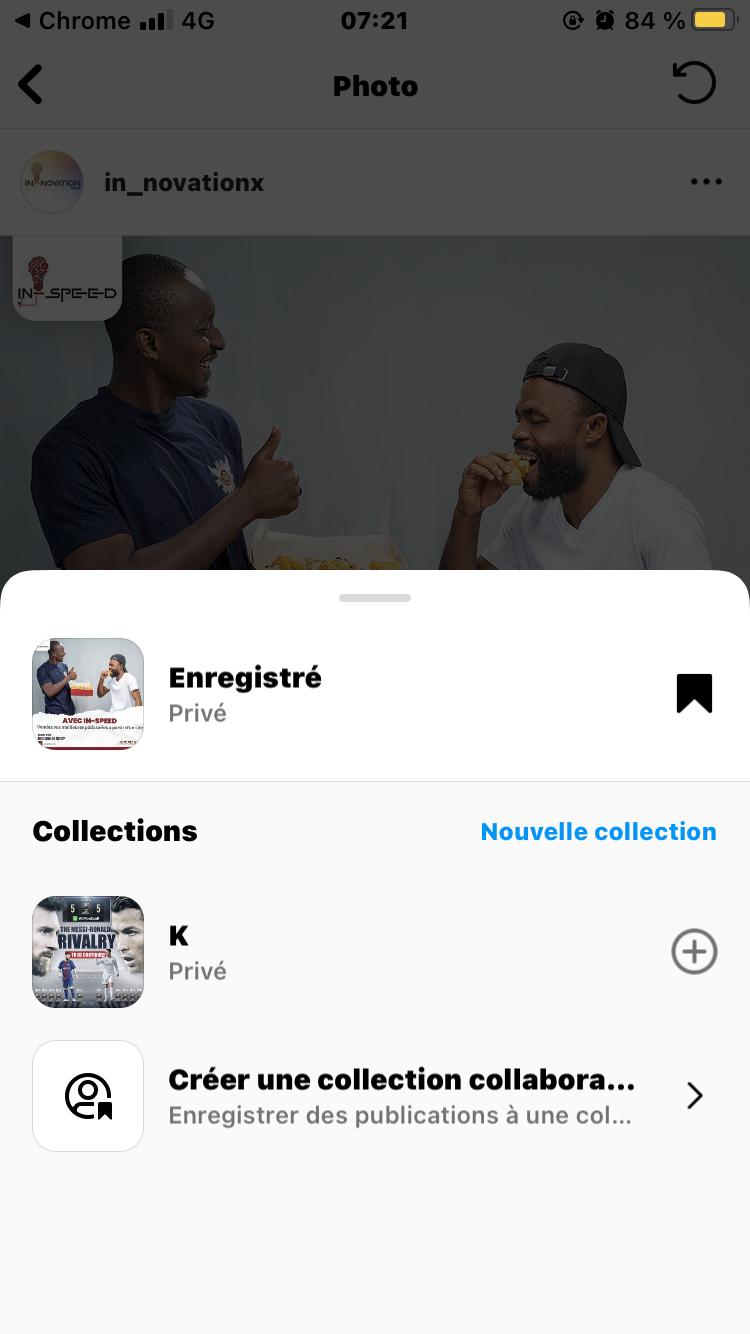750x1334 pixels.
Task: Create a new collection with Nouvelle collection
Action: point(598,832)
